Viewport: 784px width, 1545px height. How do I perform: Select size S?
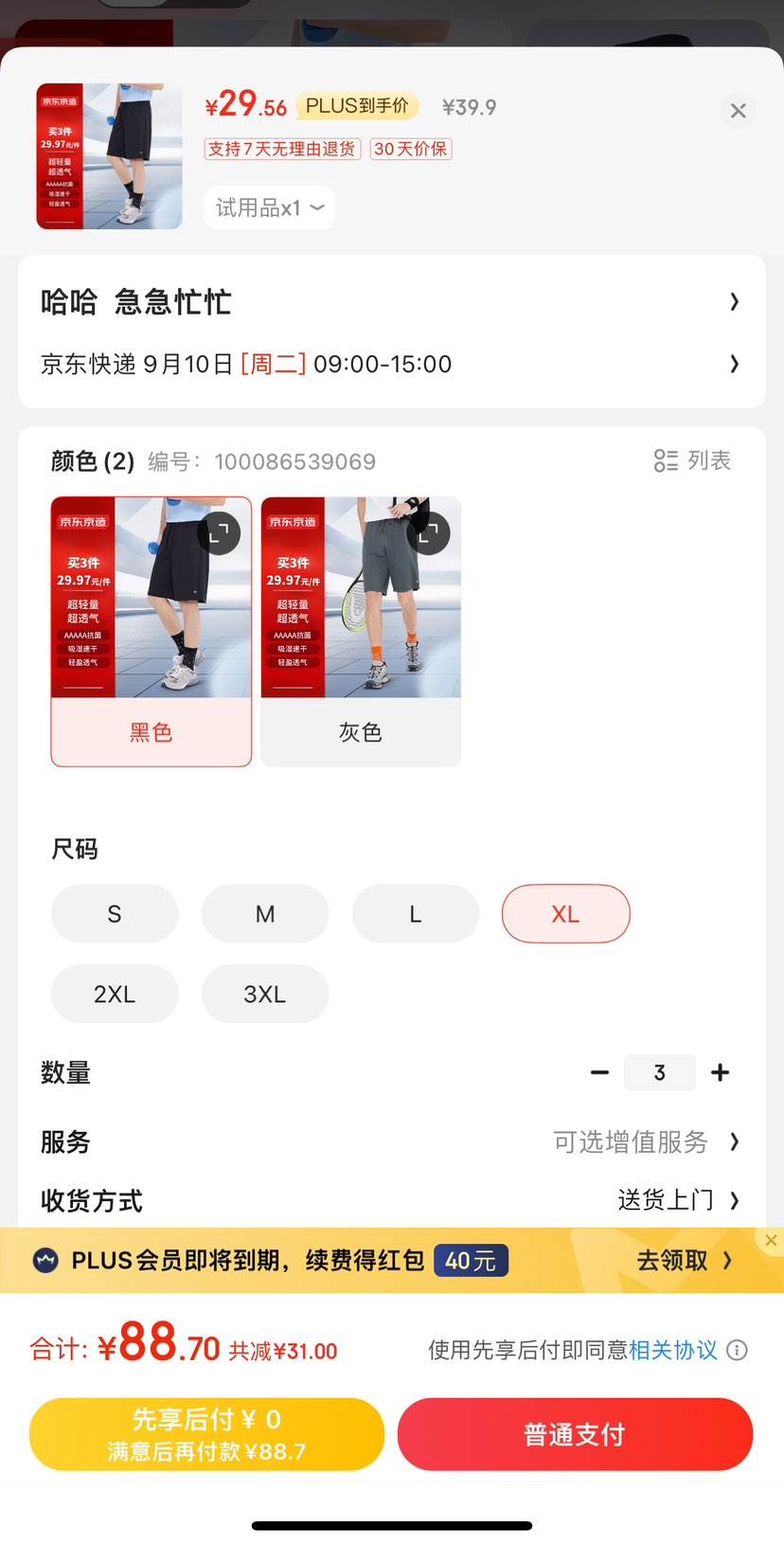pyautogui.click(x=115, y=913)
